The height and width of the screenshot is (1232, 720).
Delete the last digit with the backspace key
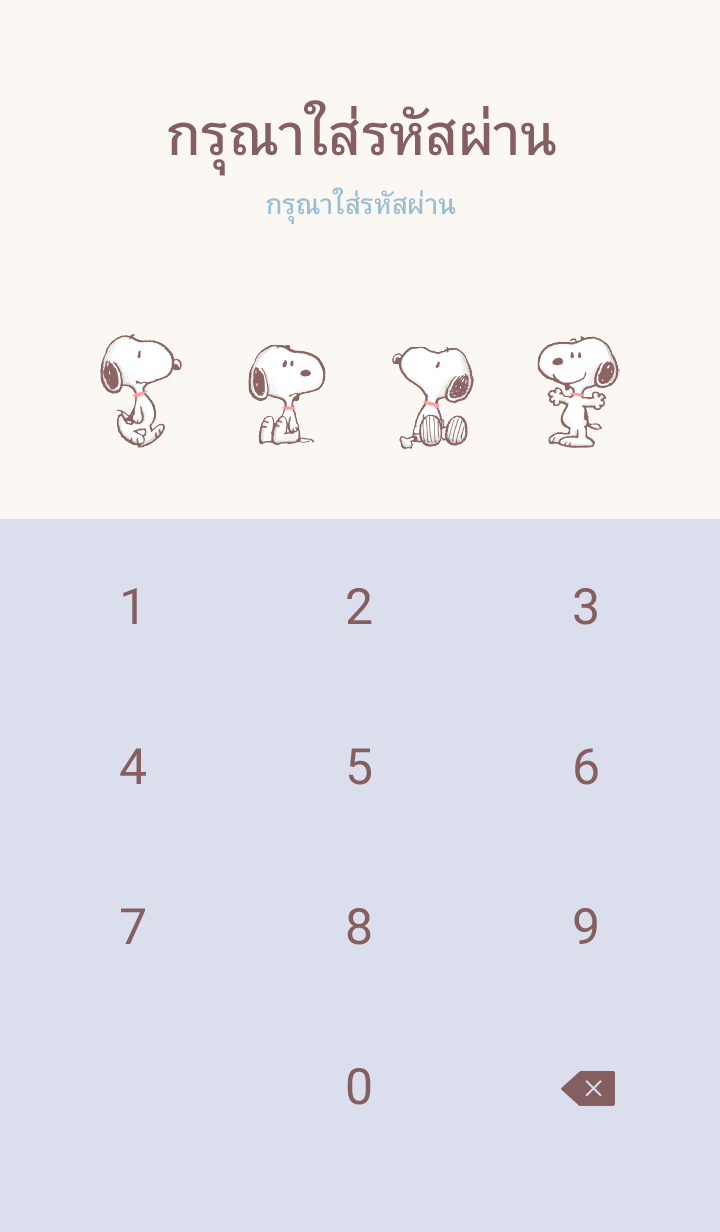coord(588,1088)
